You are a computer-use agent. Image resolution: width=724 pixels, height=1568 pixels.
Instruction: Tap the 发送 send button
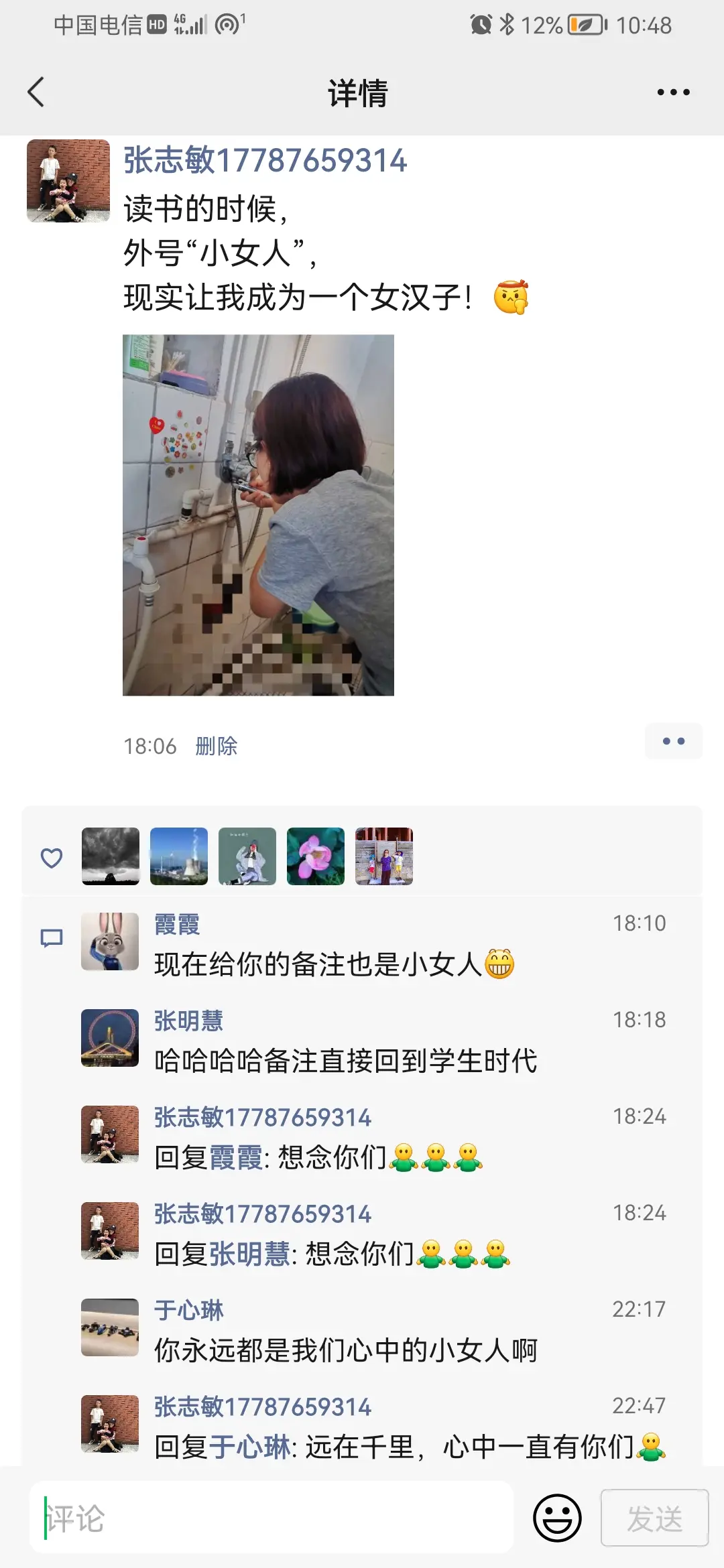[654, 1518]
